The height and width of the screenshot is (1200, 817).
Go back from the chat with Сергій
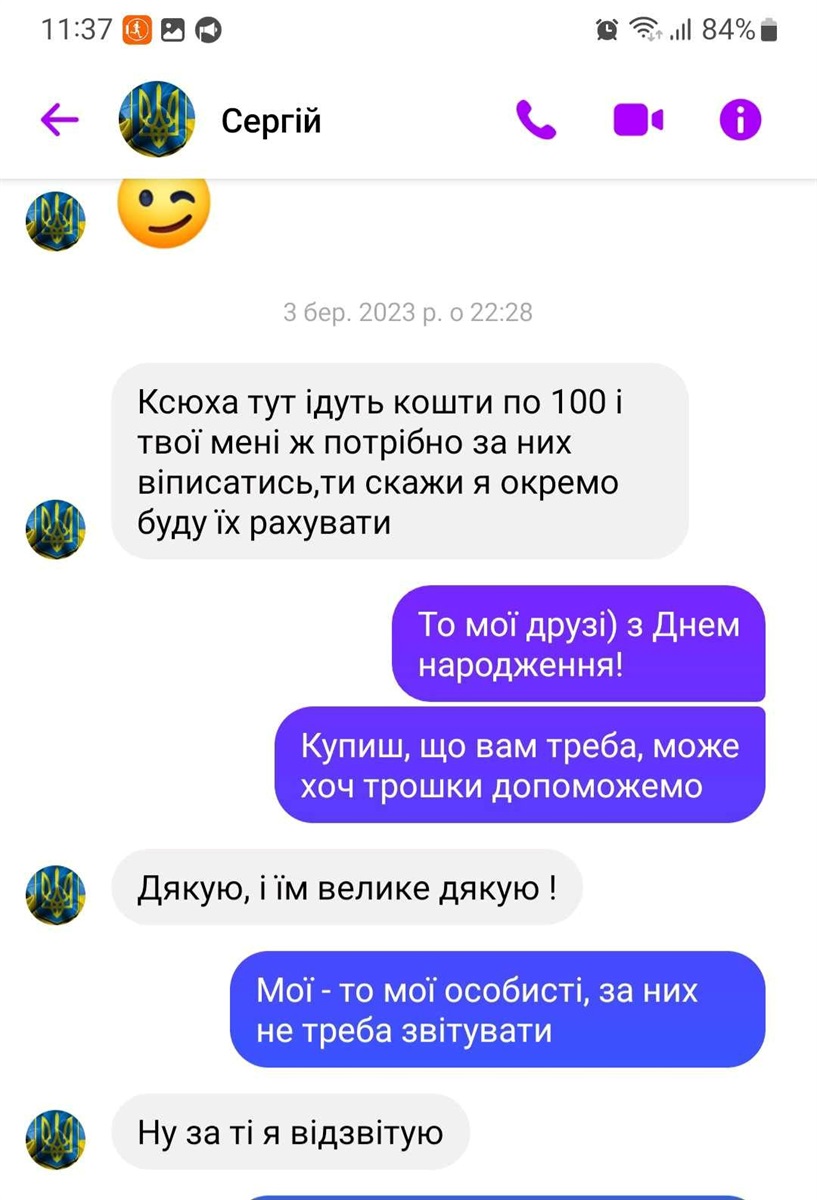click(59, 121)
